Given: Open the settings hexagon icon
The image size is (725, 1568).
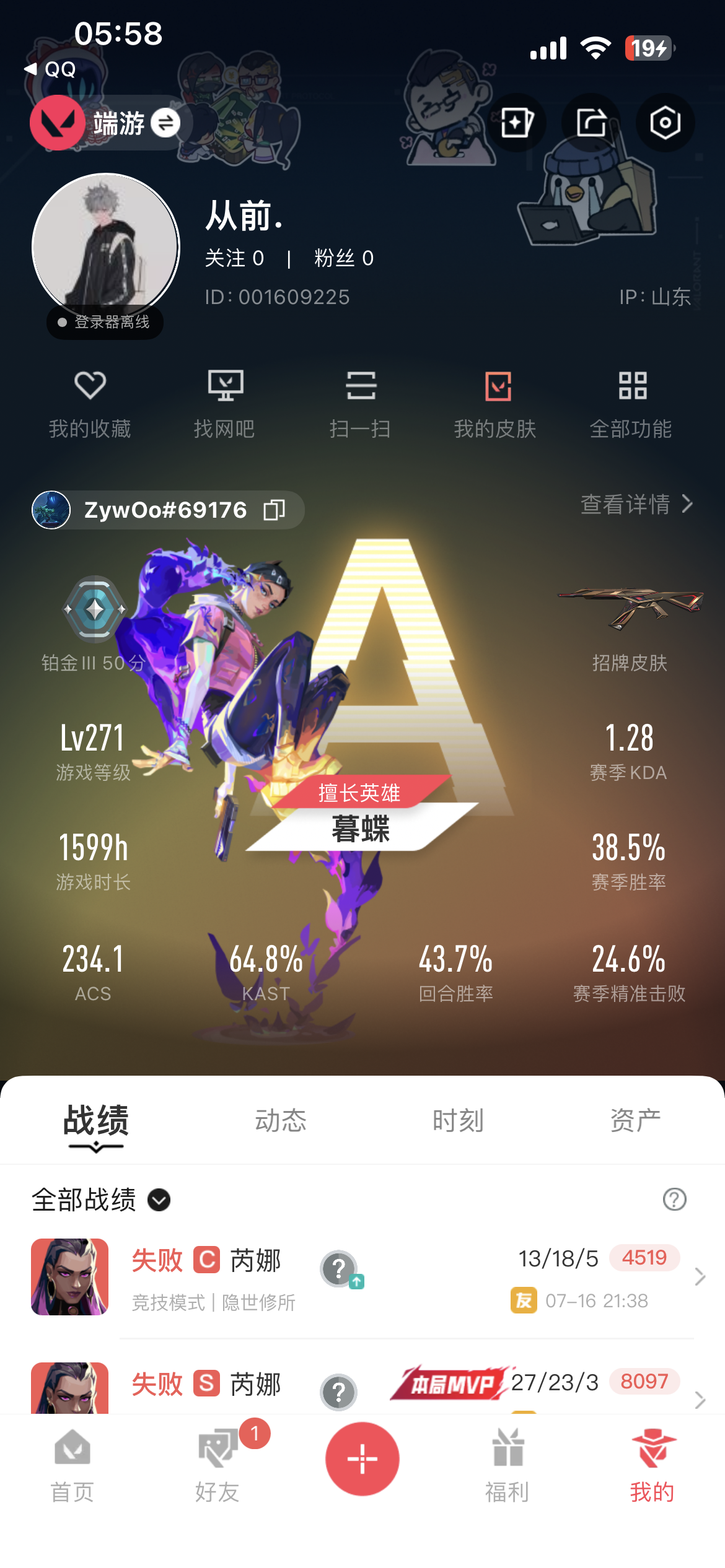Looking at the screenshot, I should 665,122.
